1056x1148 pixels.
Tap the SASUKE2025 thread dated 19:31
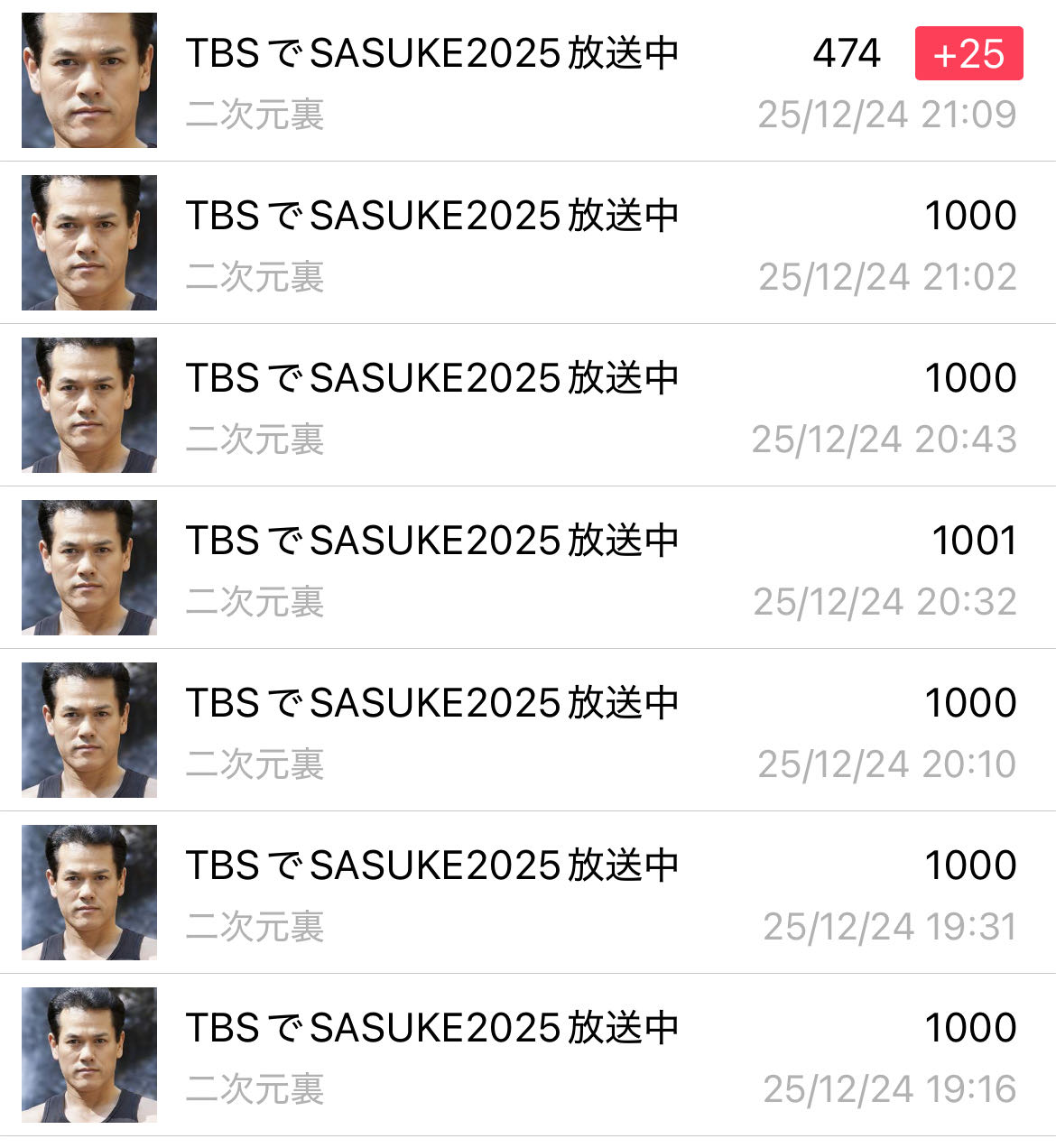point(431,866)
